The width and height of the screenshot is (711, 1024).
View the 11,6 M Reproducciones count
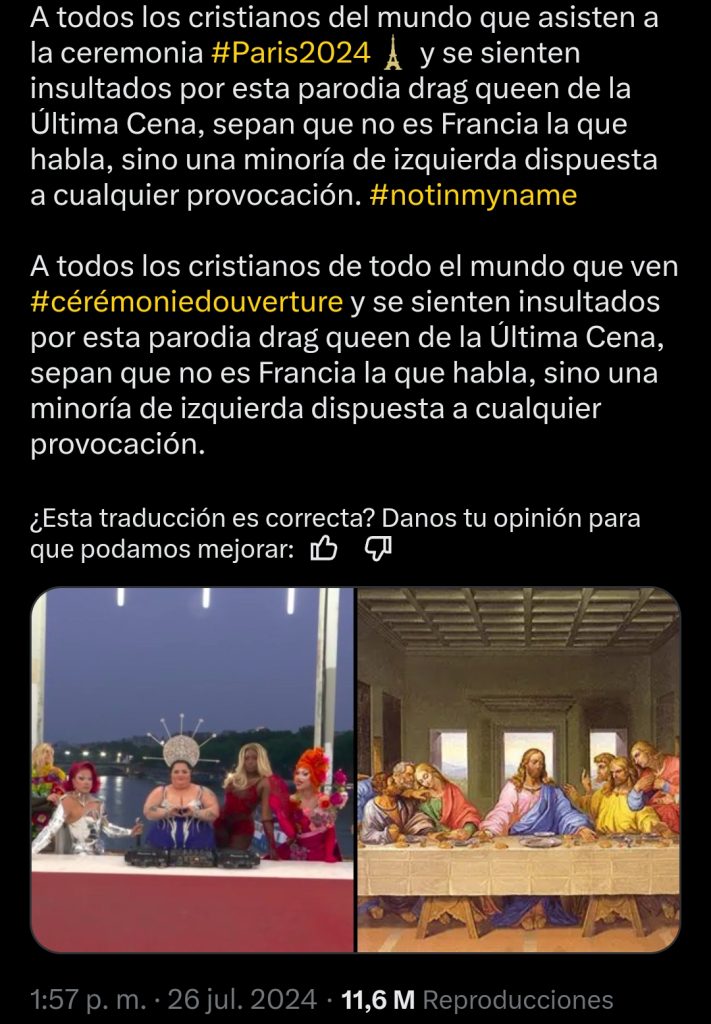(477, 999)
